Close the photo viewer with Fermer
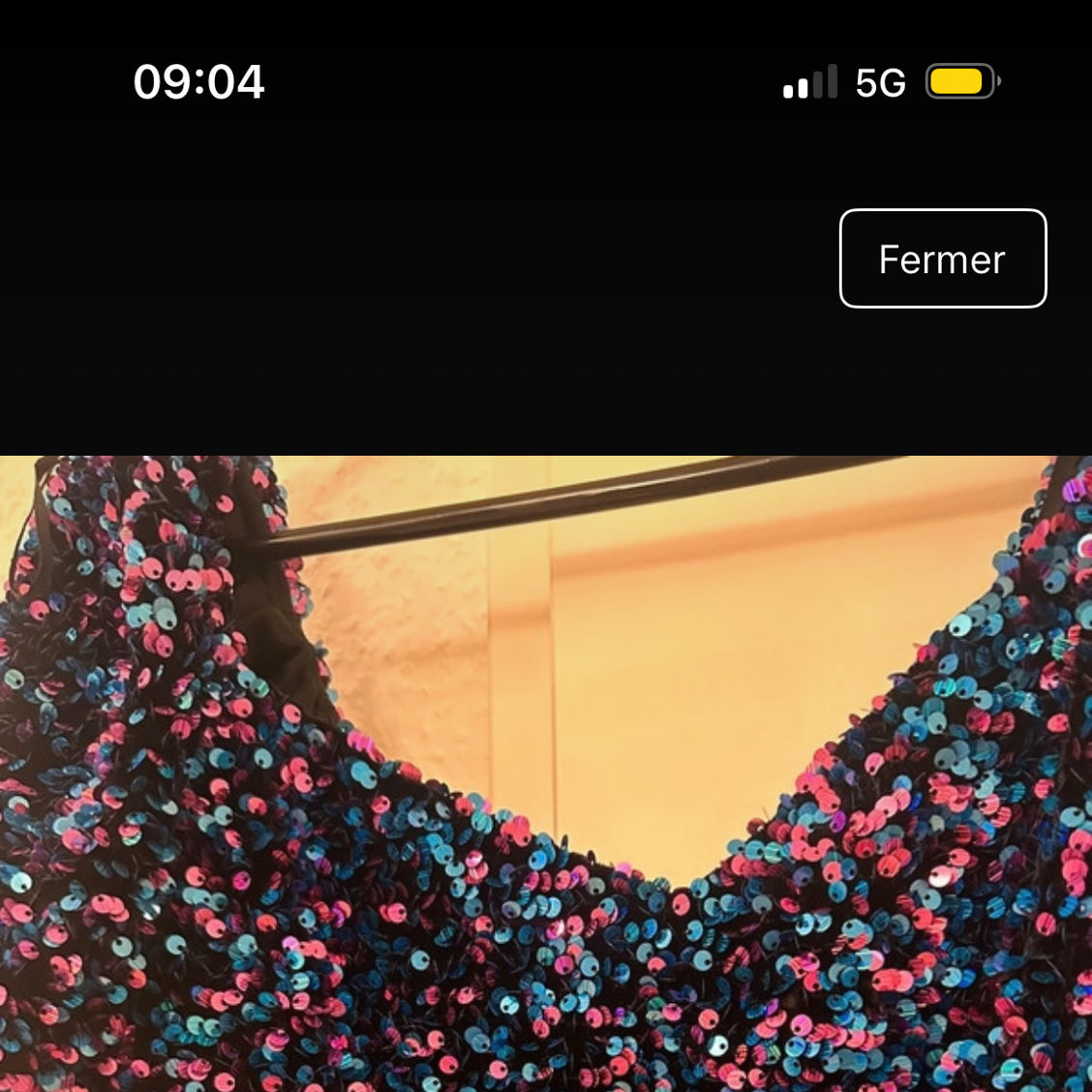The image size is (1092, 1092). point(942,258)
